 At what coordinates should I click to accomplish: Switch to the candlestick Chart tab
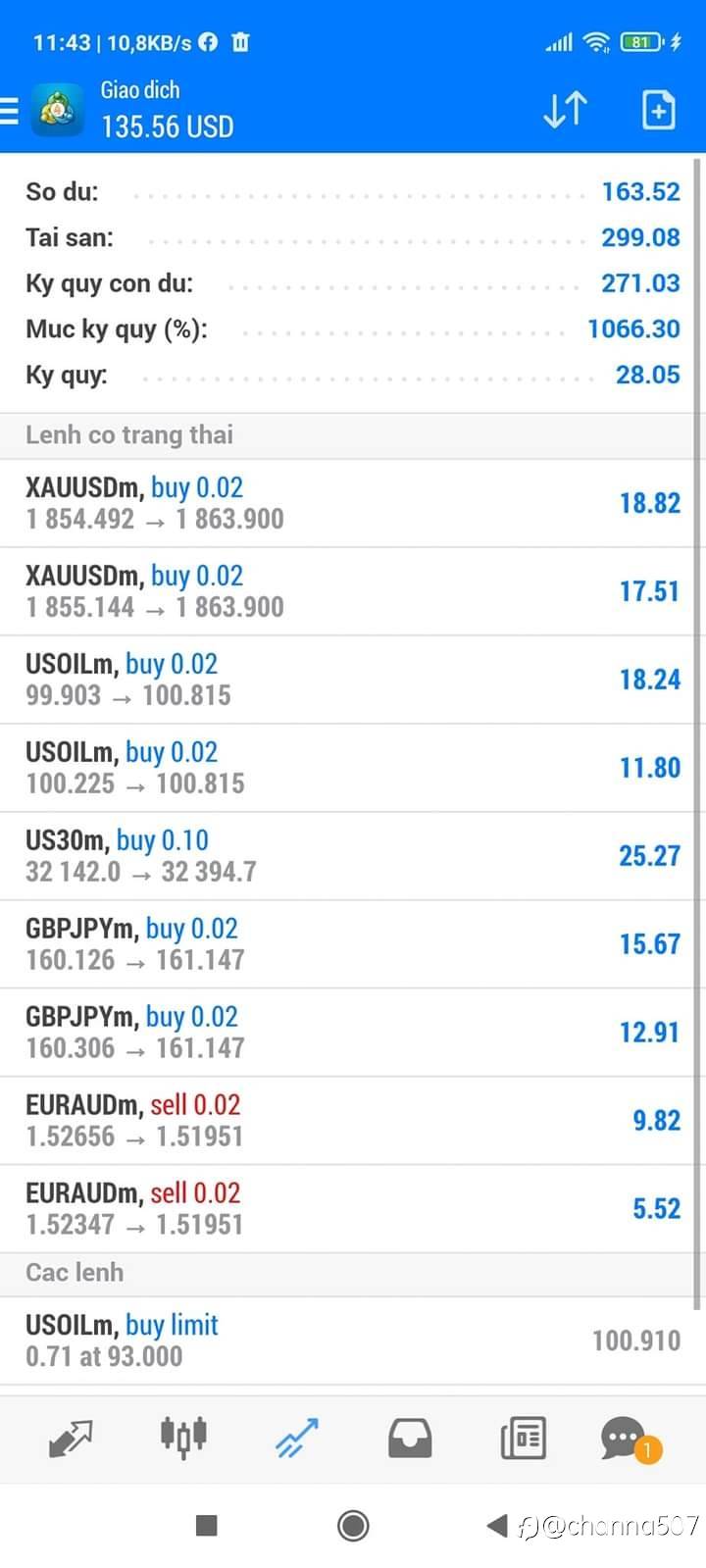(183, 1438)
